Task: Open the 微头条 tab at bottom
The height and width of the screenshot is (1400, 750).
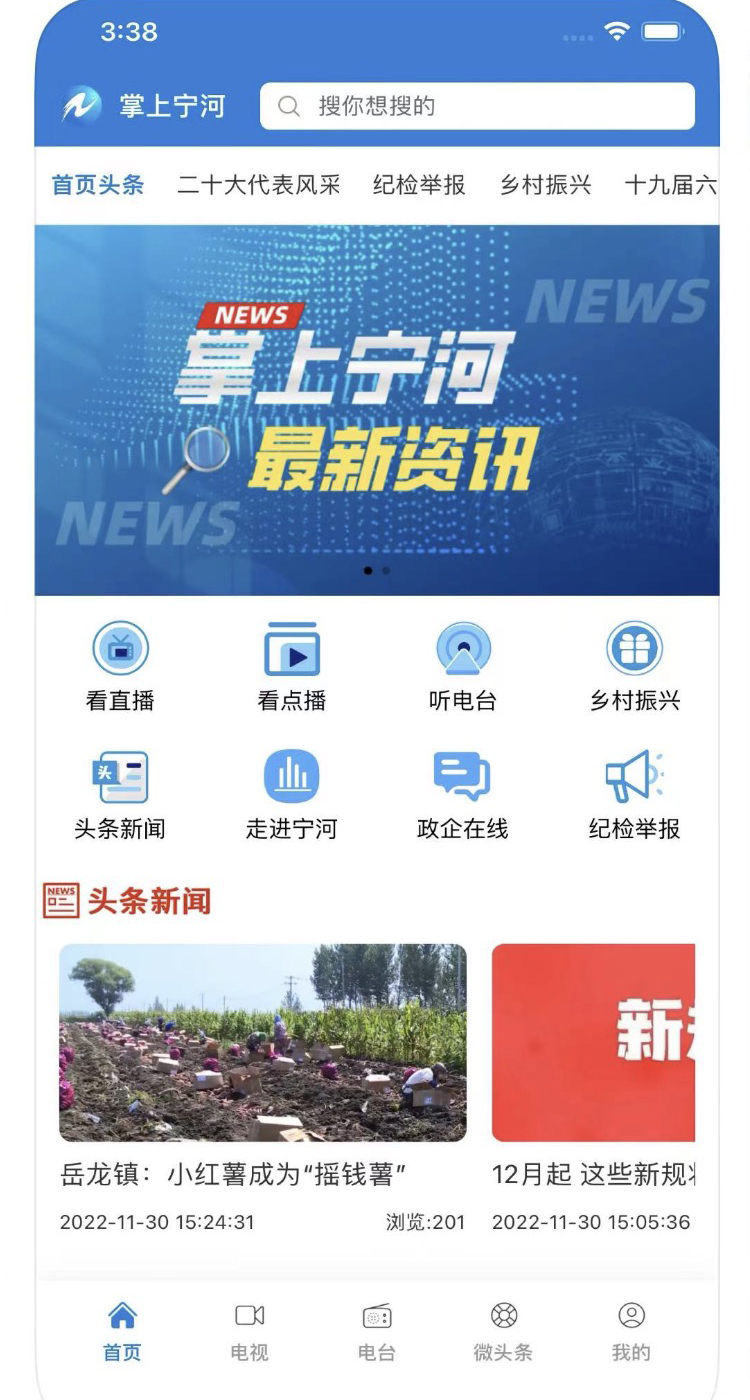Action: point(503,1330)
